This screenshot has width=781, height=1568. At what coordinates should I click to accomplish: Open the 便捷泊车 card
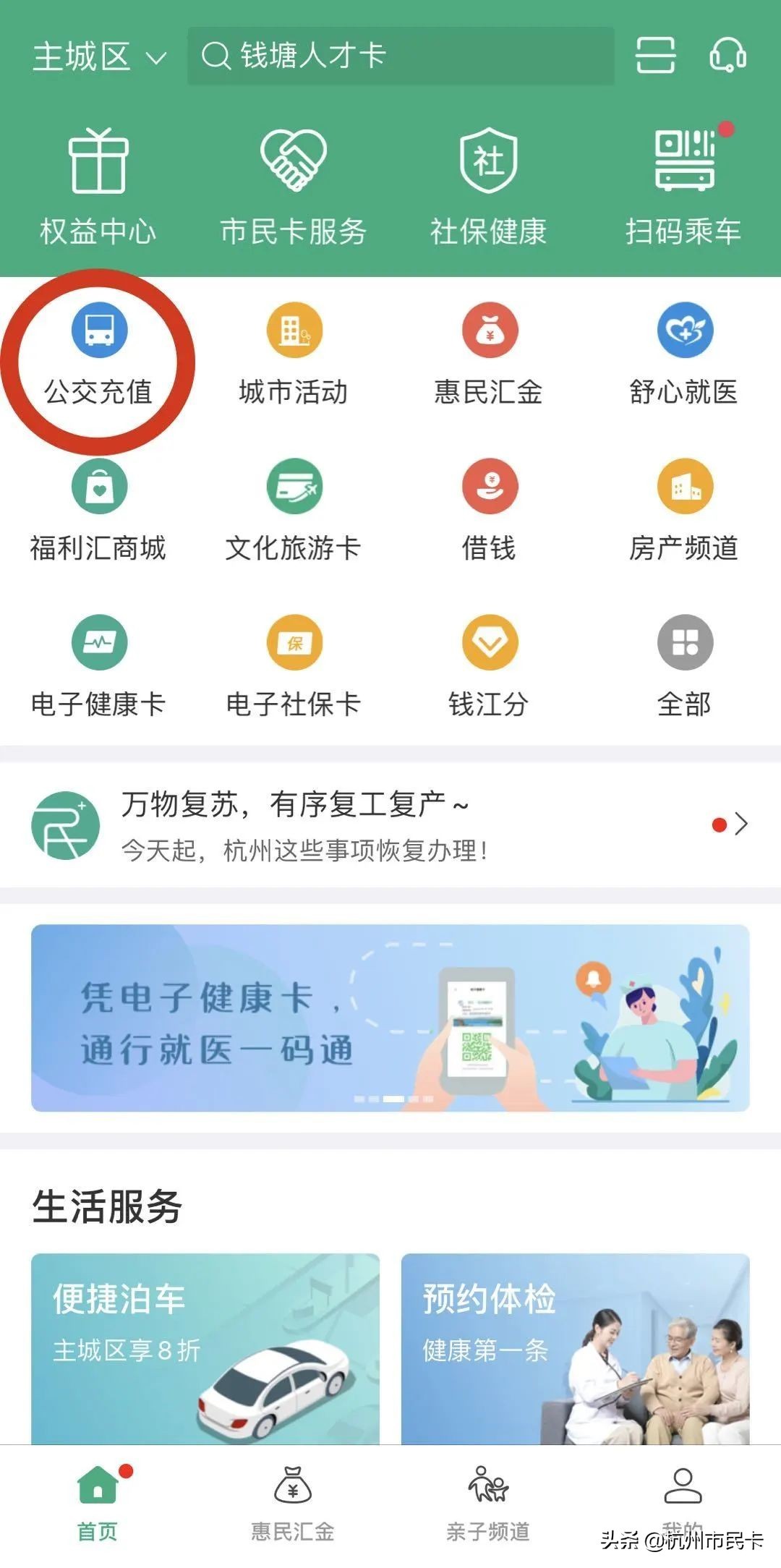(205, 1348)
